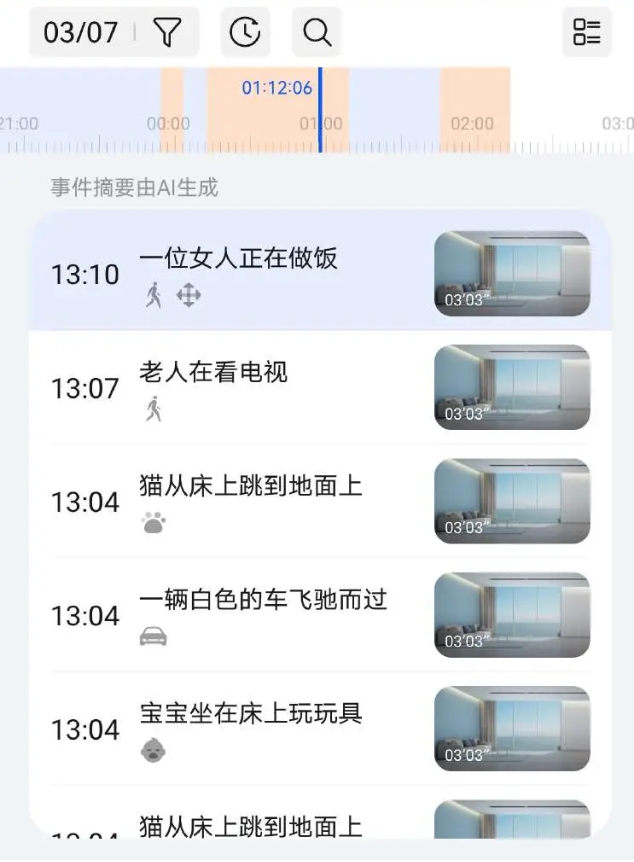The image size is (634, 862).
Task: Open the event filter funnel
Action: [x=167, y=33]
